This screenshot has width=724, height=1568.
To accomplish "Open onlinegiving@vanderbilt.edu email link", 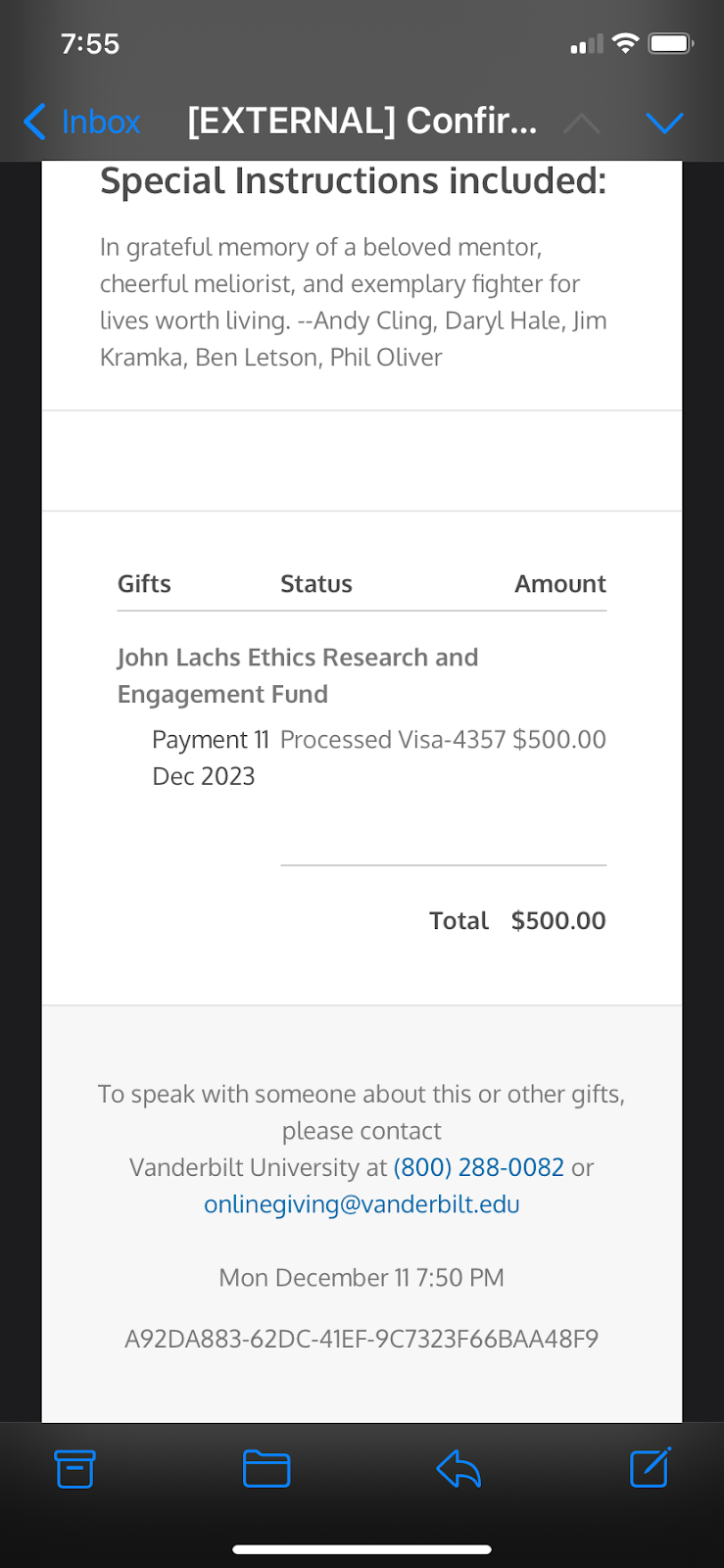I will click(x=362, y=1204).
